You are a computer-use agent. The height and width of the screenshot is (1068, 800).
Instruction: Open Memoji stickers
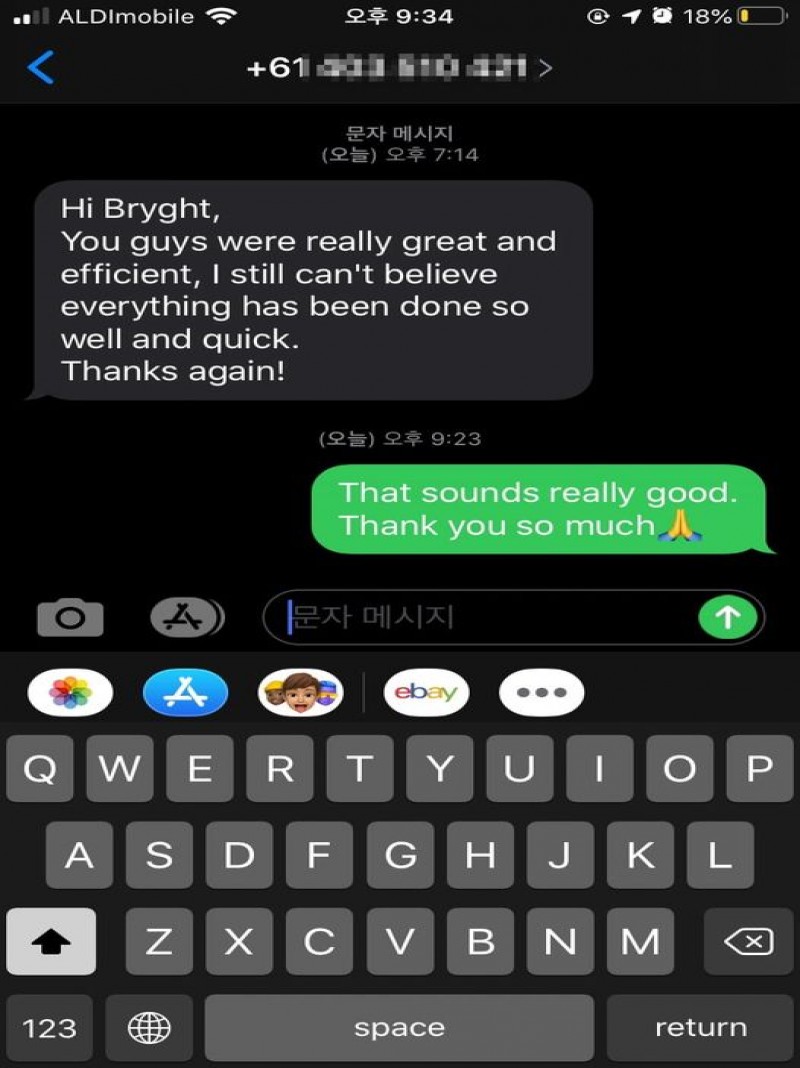[301, 692]
